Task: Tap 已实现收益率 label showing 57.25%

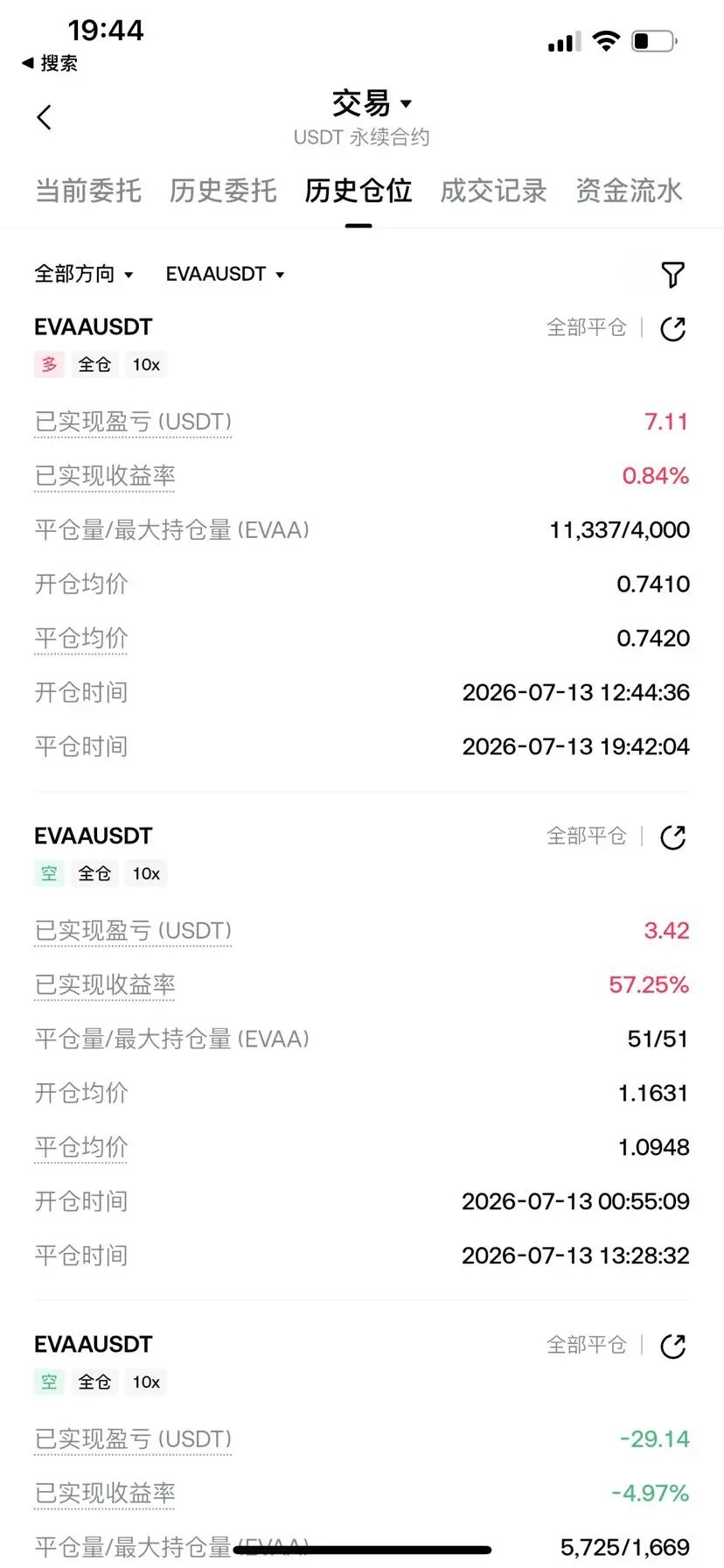Action: click(105, 984)
